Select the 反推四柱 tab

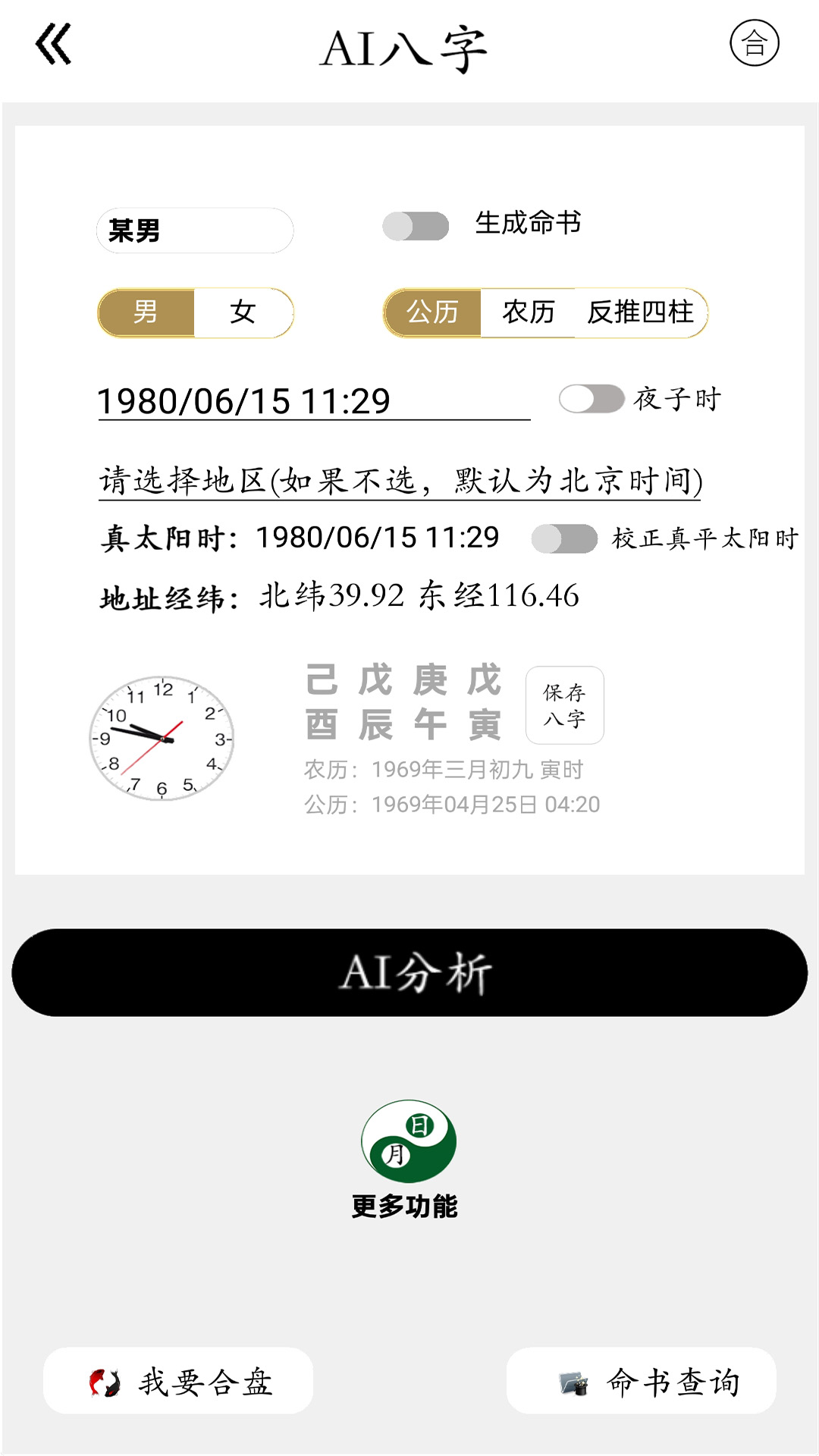639,312
